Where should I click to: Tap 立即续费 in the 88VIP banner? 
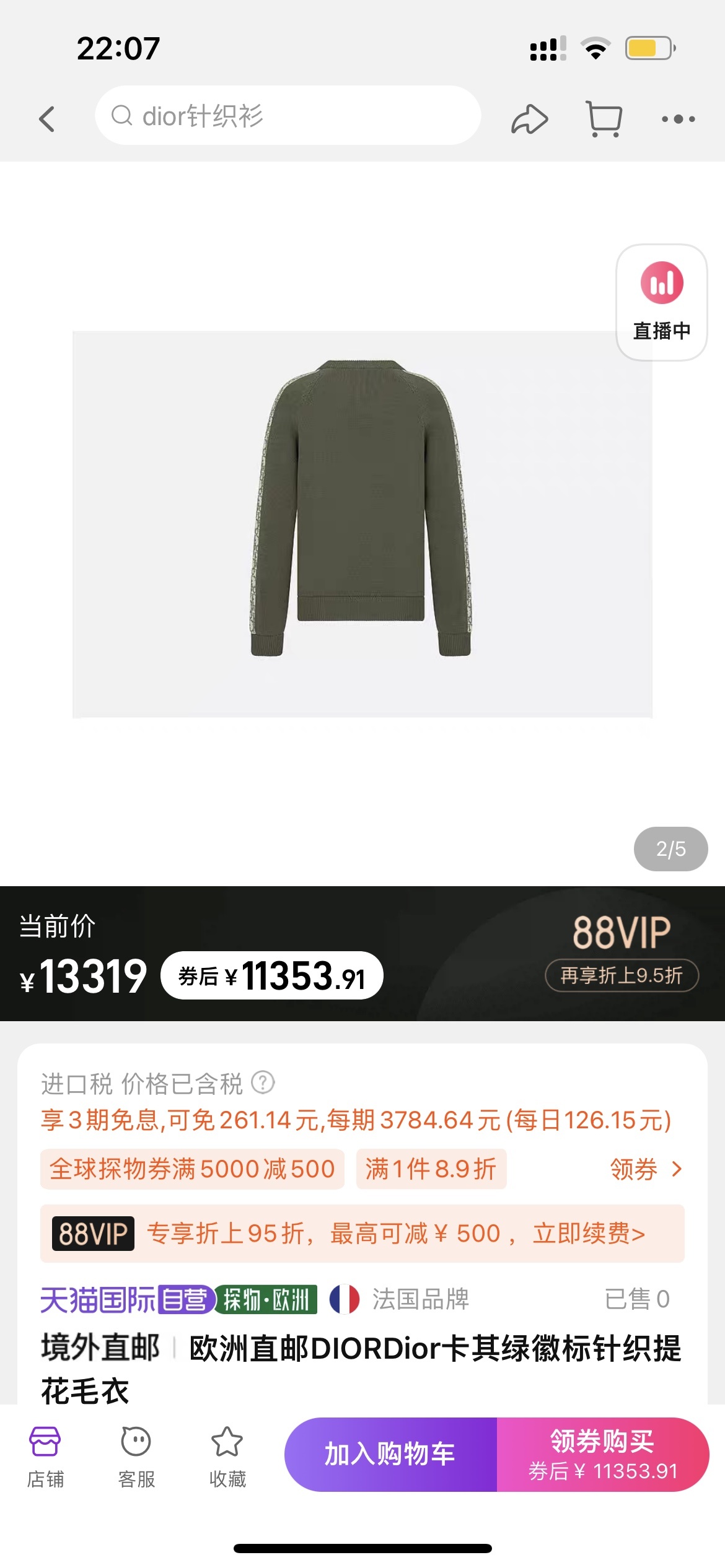[x=589, y=1234]
